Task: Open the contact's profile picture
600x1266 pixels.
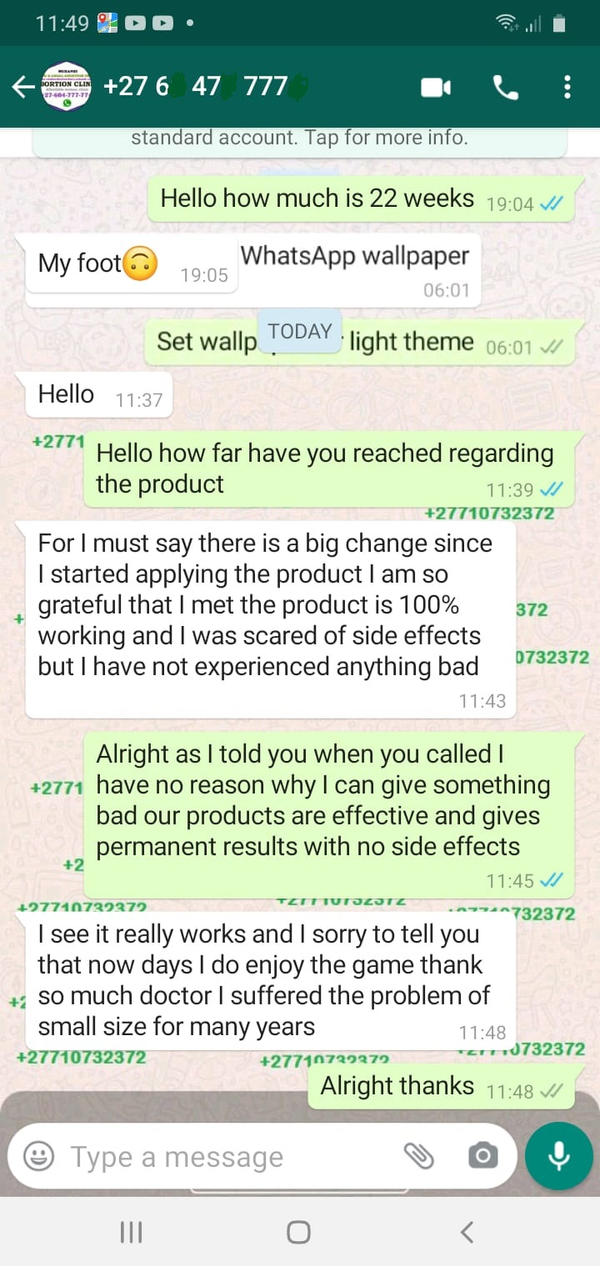Action: [x=67, y=87]
